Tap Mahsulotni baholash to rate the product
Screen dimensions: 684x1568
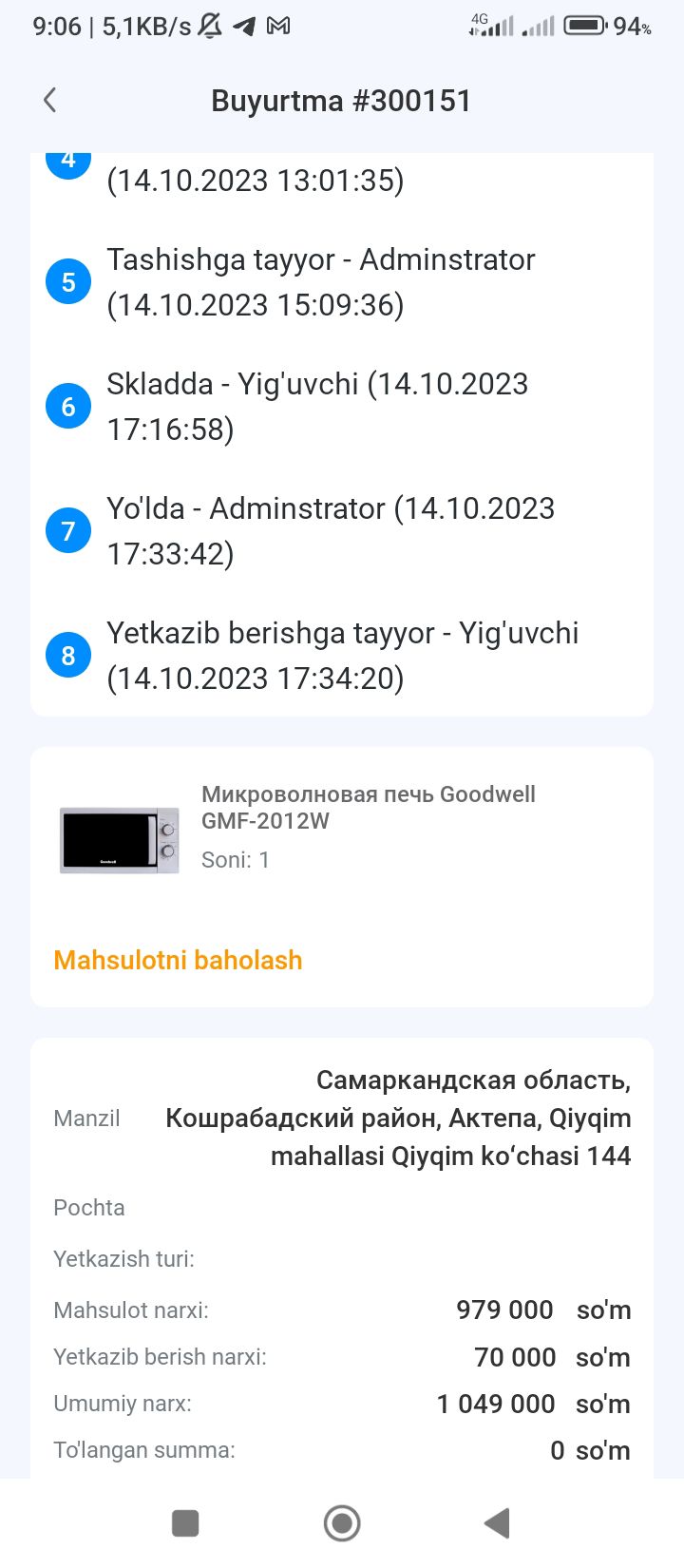(178, 960)
